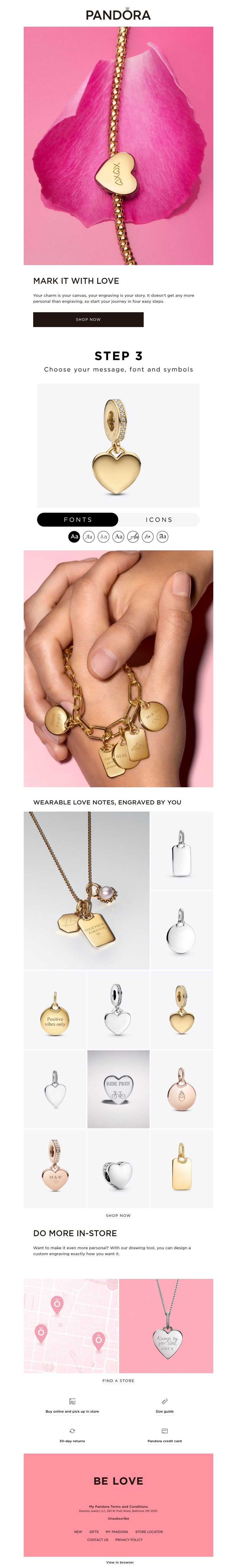The width and height of the screenshot is (237, 1568).
Task: Tap the black SHOP NOW button
Action: 88,320
